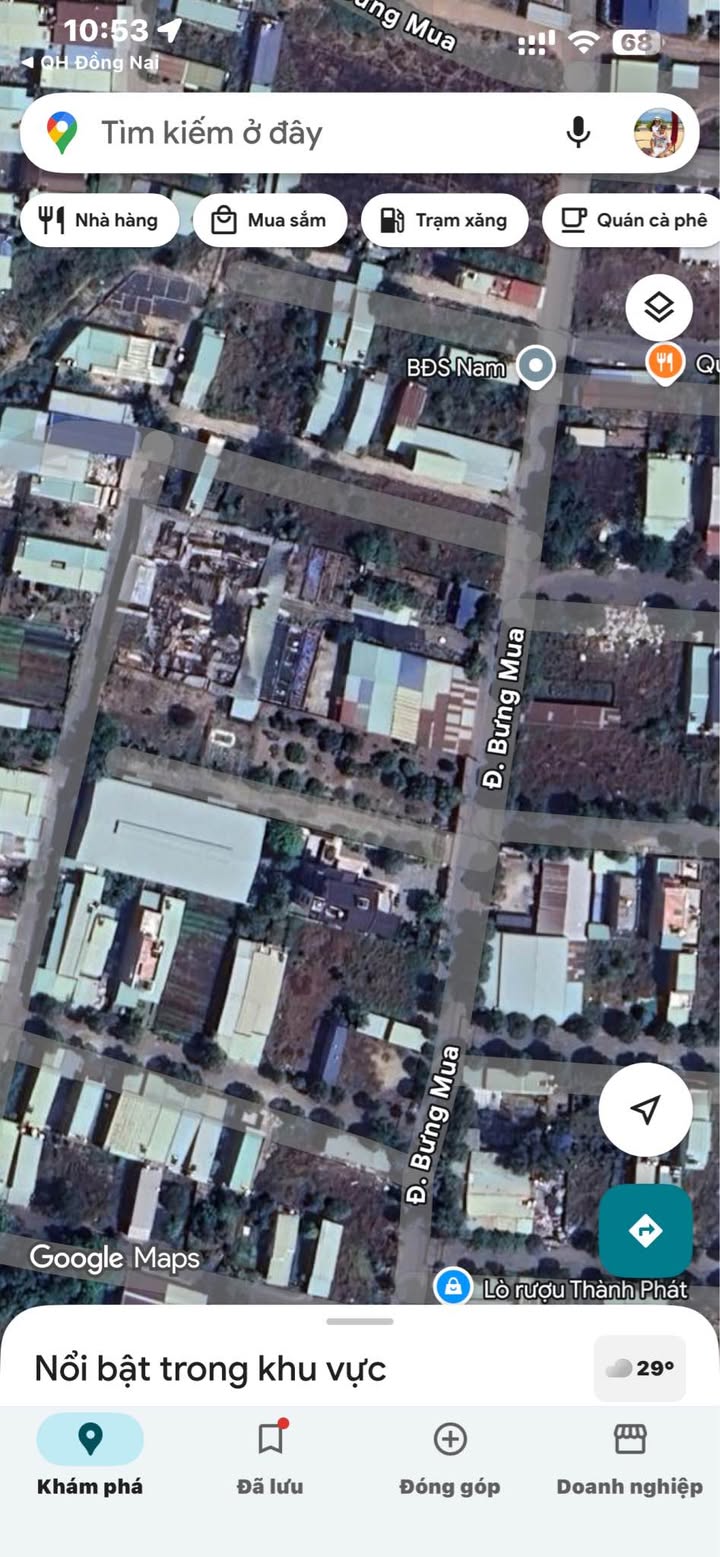This screenshot has height=1557, width=720.
Task: Open the account profile picture
Action: 659,133
